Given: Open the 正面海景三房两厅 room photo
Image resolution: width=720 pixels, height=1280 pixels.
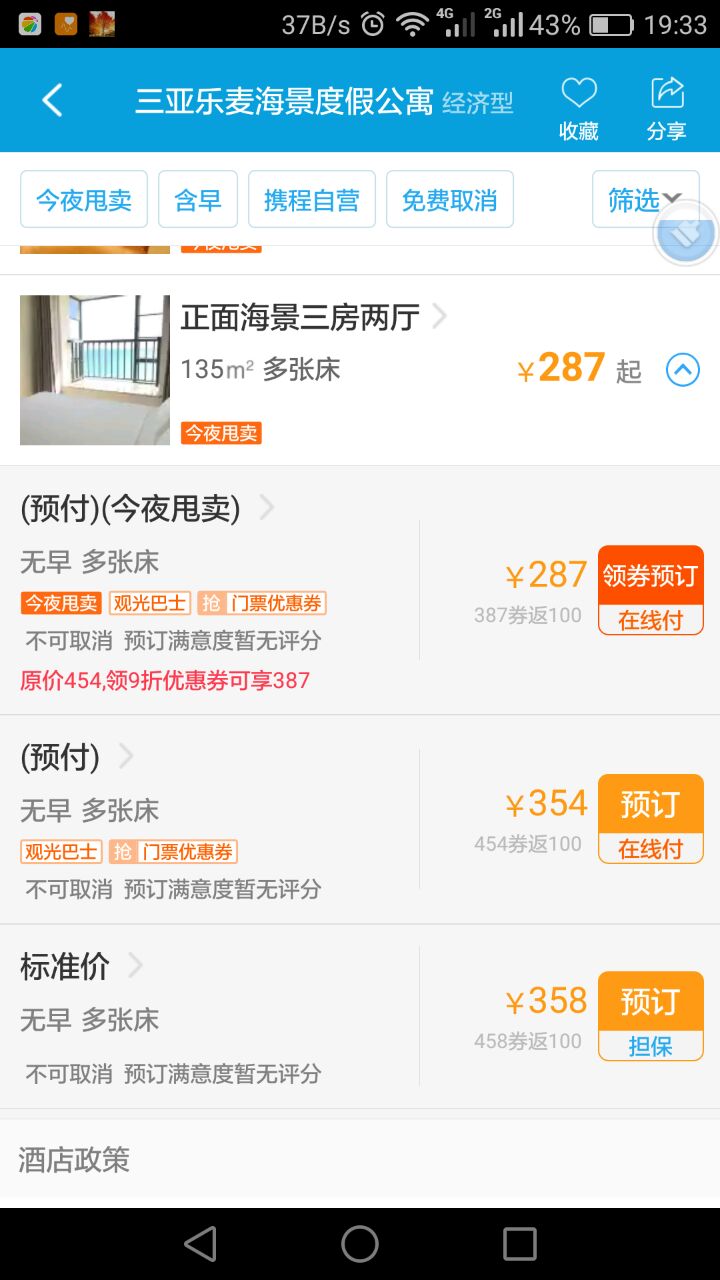Looking at the screenshot, I should pos(95,369).
